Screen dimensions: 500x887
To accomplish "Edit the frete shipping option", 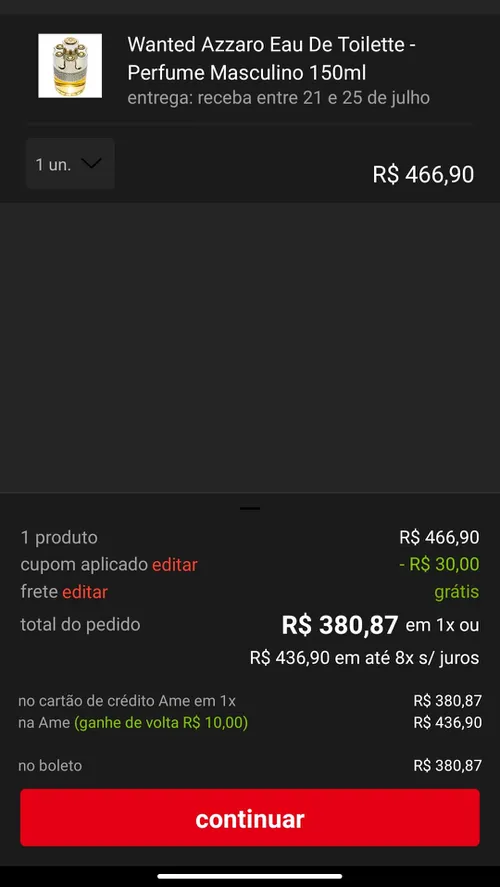I will pyautogui.click(x=85, y=592).
